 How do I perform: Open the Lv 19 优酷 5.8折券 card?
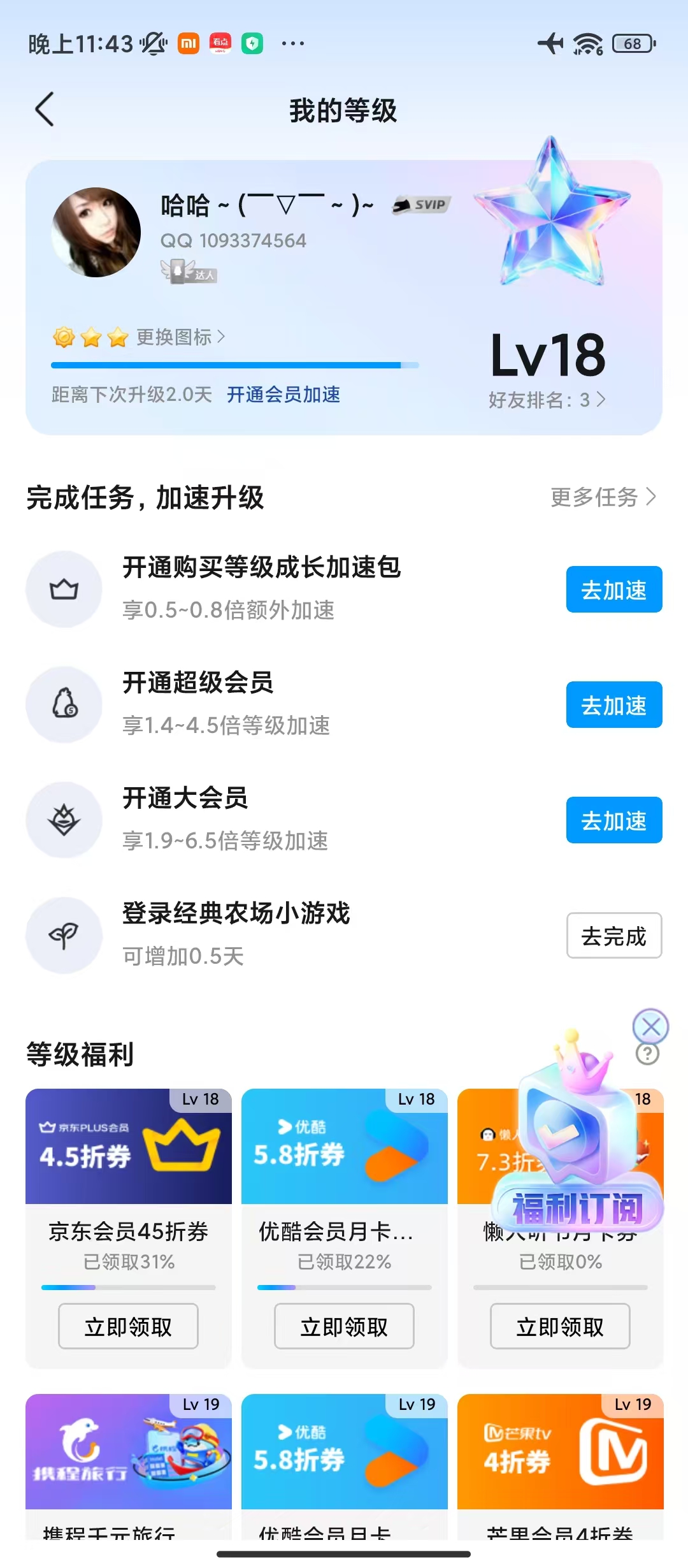[344, 1452]
